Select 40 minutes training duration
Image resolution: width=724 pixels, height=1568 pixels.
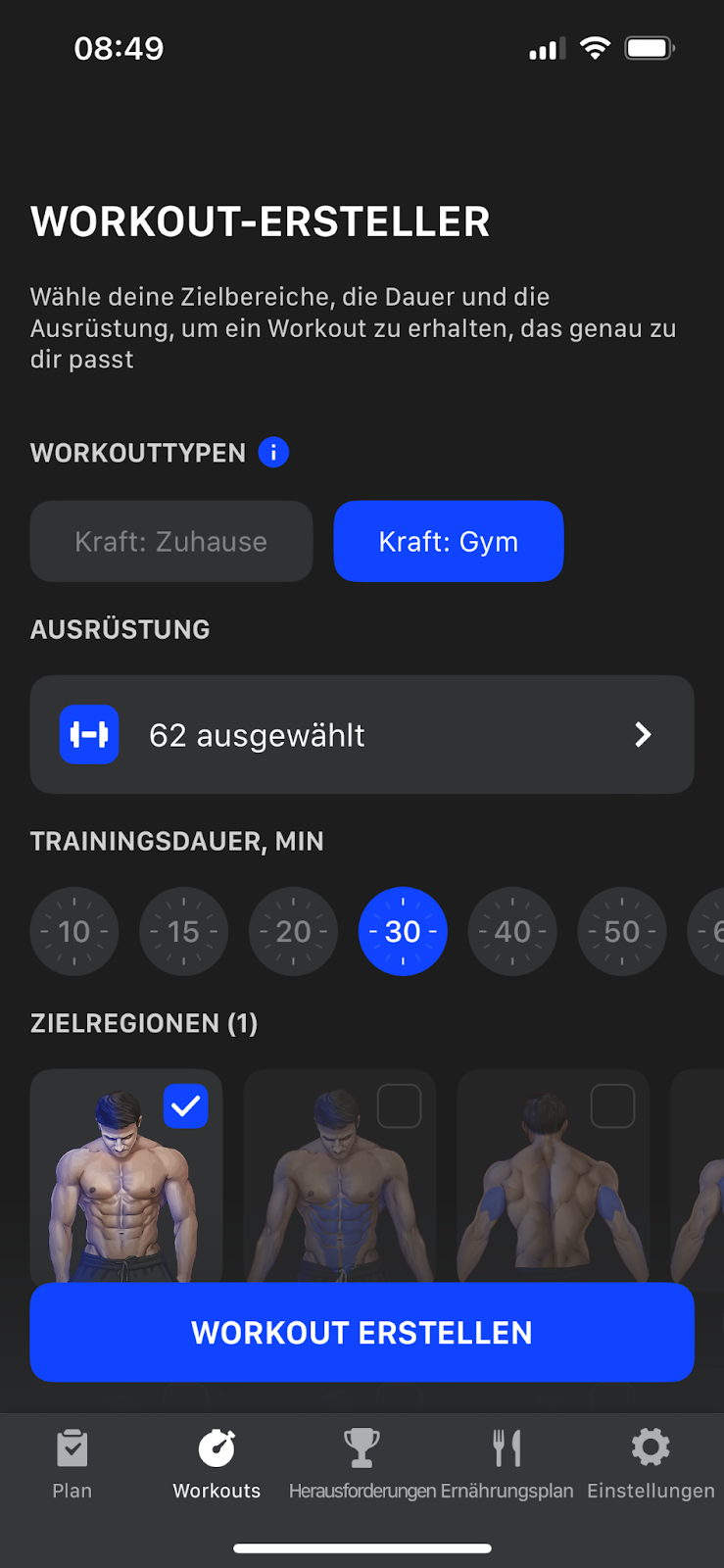[x=512, y=931]
